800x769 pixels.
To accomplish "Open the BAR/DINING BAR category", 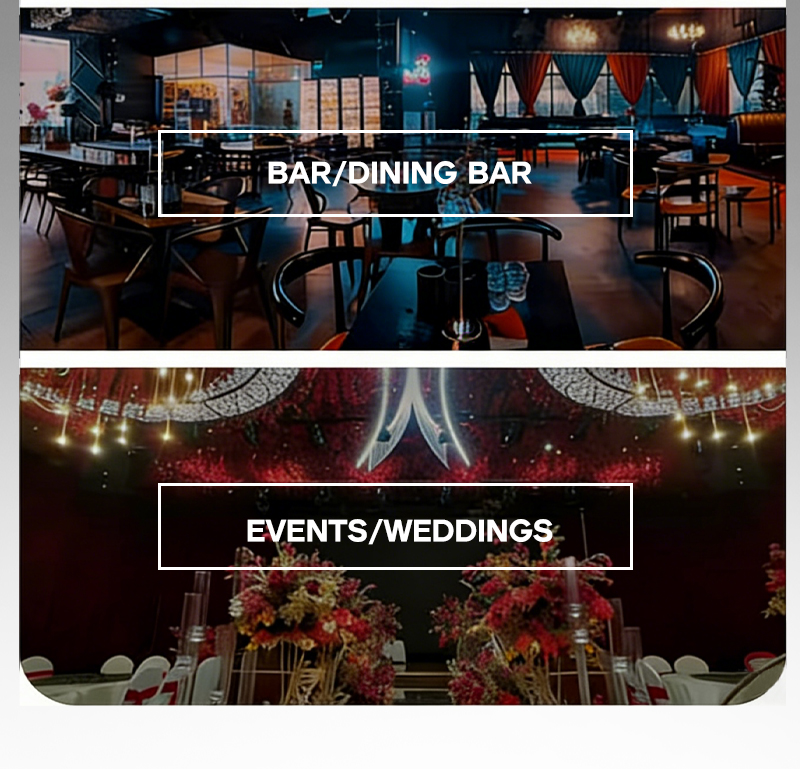I will tap(396, 173).
